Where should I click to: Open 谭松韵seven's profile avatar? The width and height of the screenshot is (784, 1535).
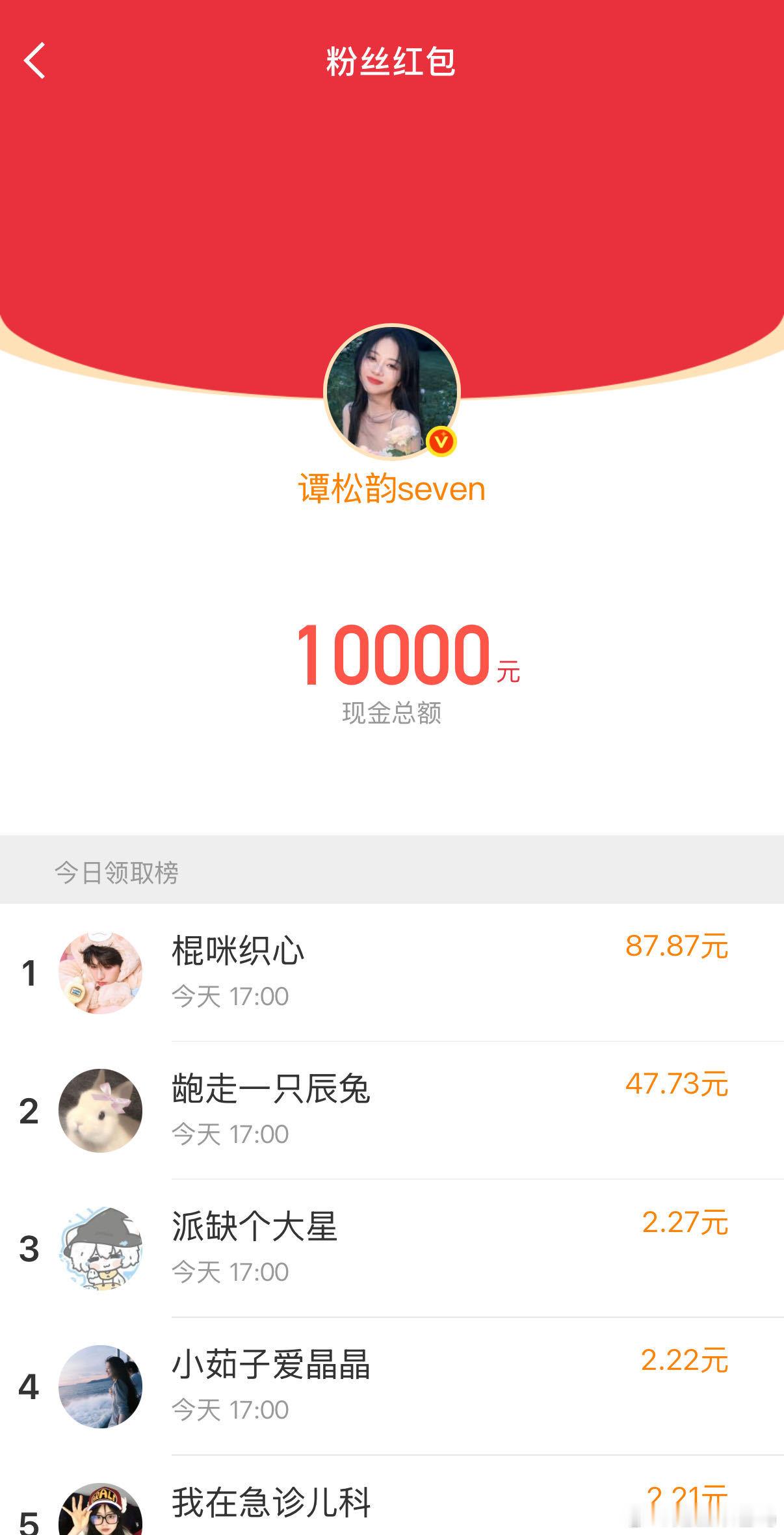(392, 391)
